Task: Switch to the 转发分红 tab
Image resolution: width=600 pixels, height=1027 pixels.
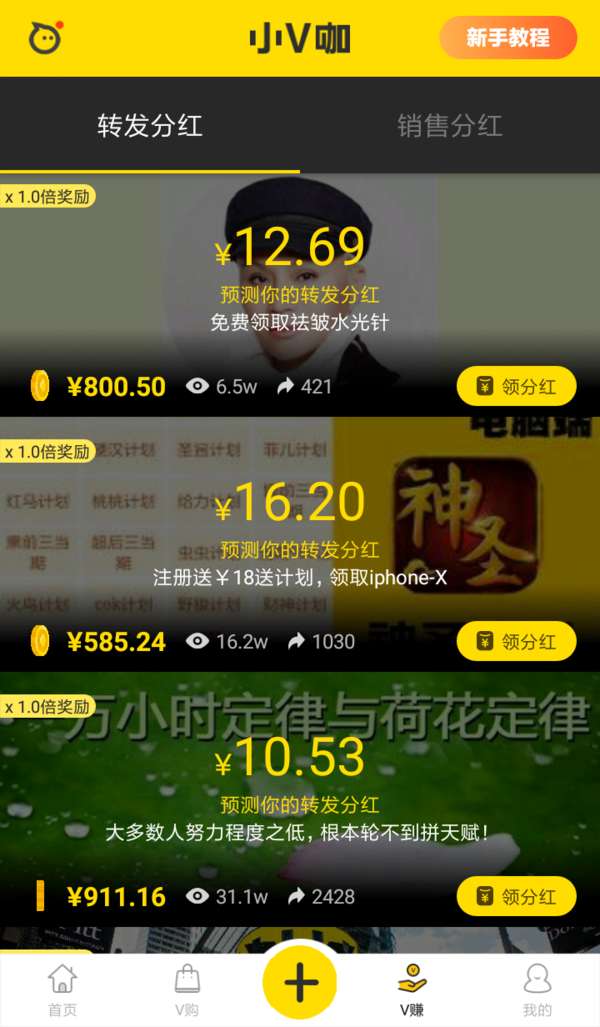Action: point(150,126)
